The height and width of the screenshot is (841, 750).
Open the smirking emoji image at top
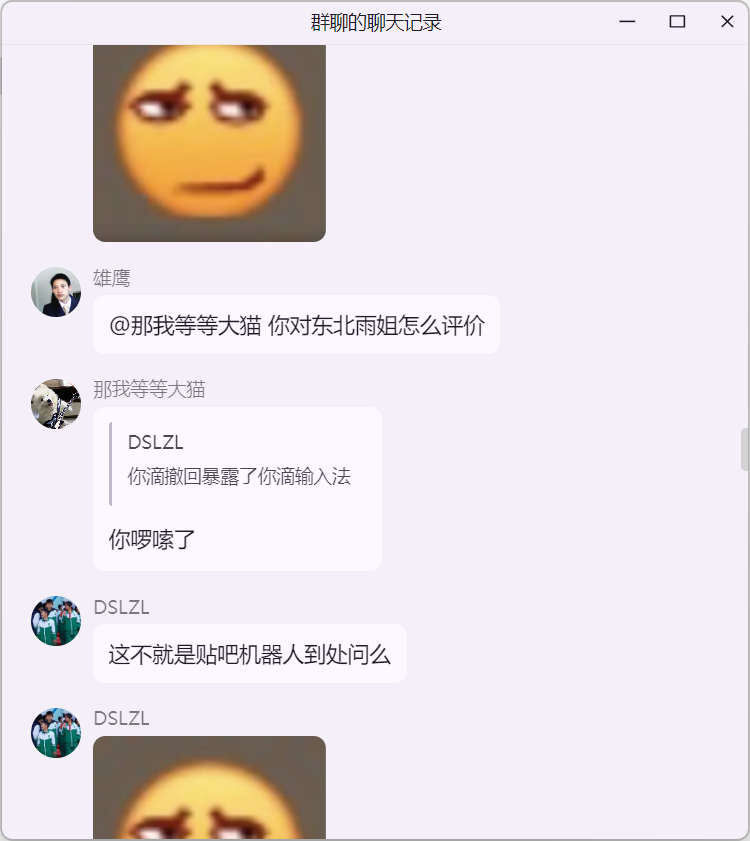pyautogui.click(x=209, y=140)
